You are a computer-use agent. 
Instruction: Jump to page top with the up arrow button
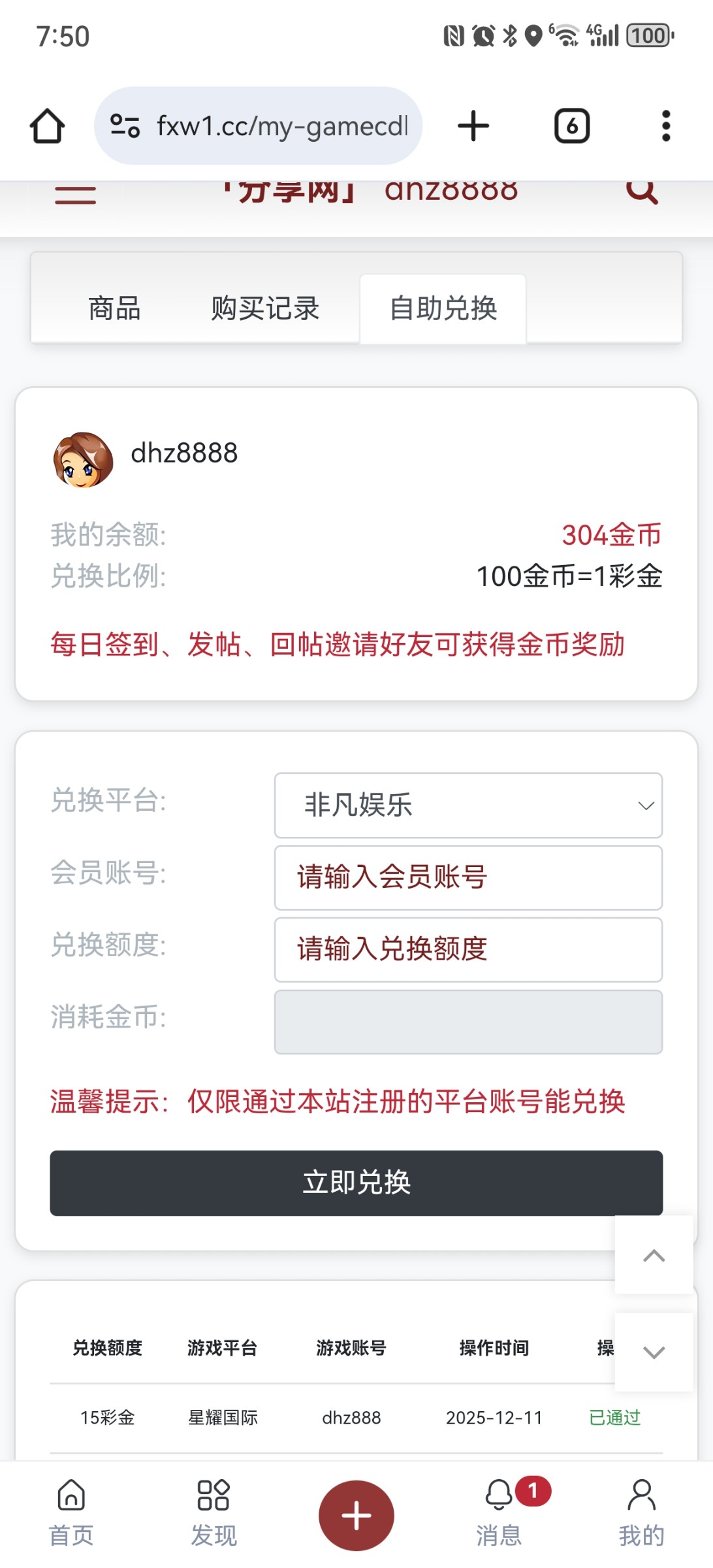[x=654, y=1255]
